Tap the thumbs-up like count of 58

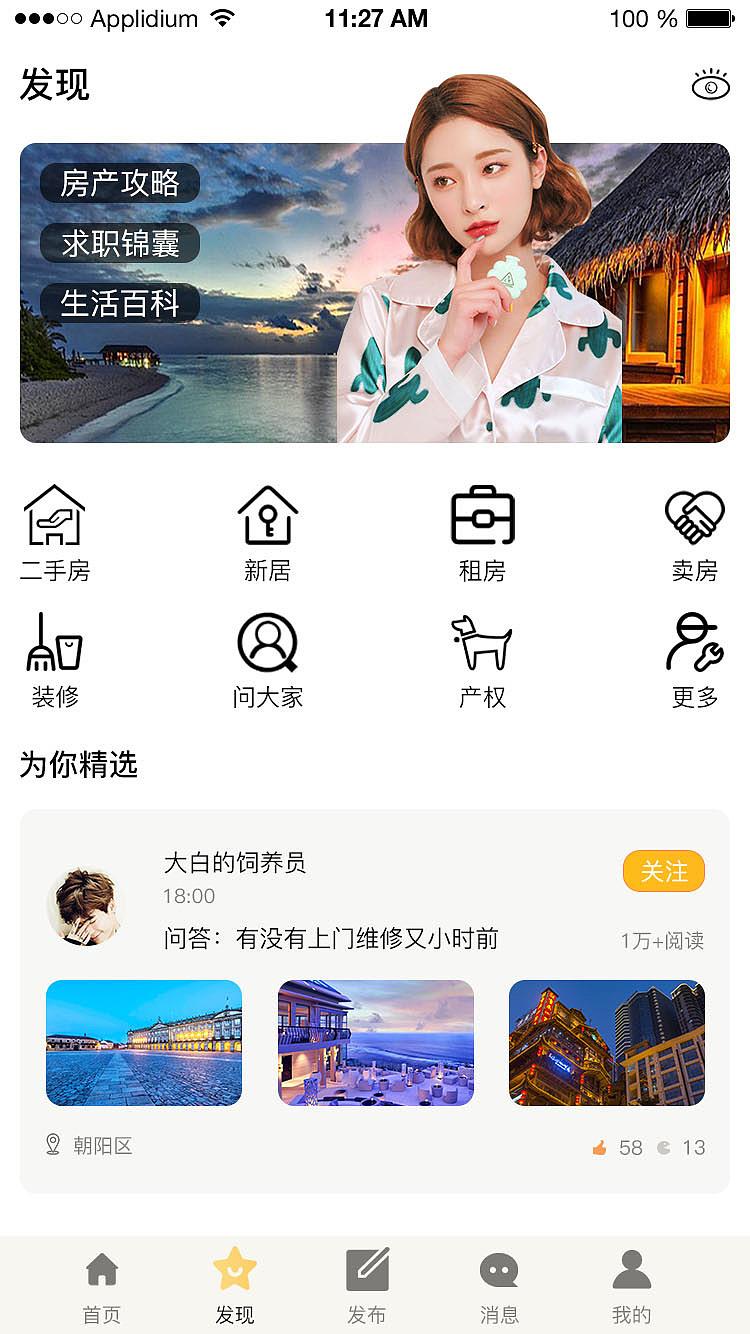click(x=611, y=1147)
